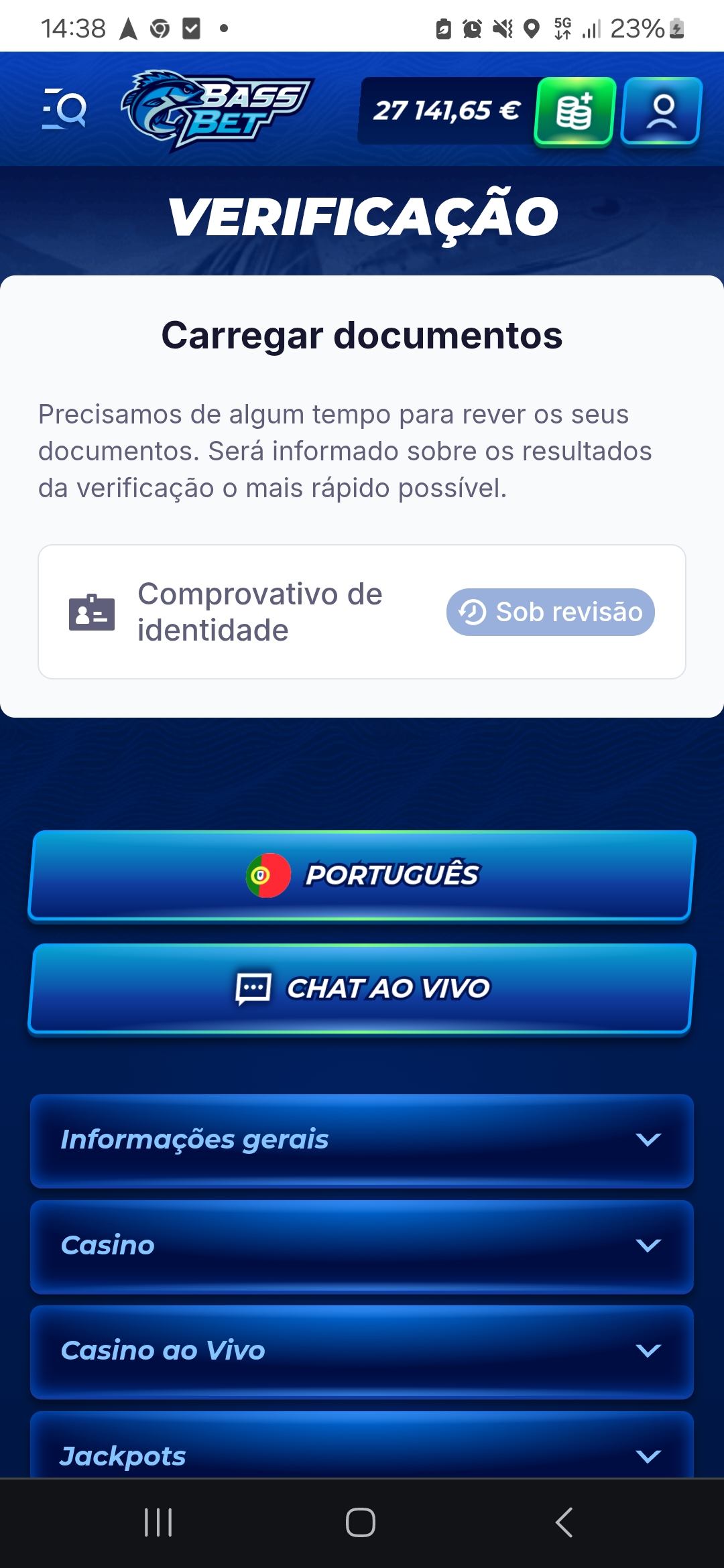Select the Português language button
The image size is (724, 1568).
click(x=362, y=873)
